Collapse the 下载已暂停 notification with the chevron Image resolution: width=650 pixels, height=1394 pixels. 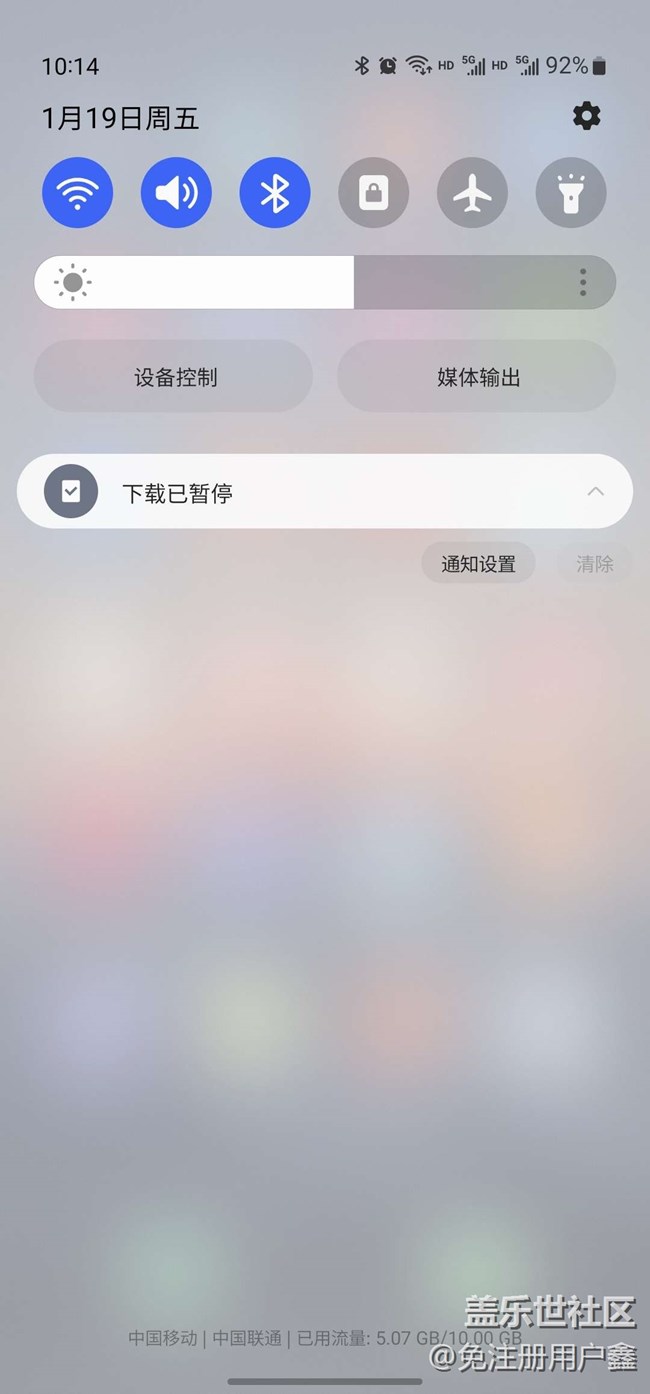595,492
